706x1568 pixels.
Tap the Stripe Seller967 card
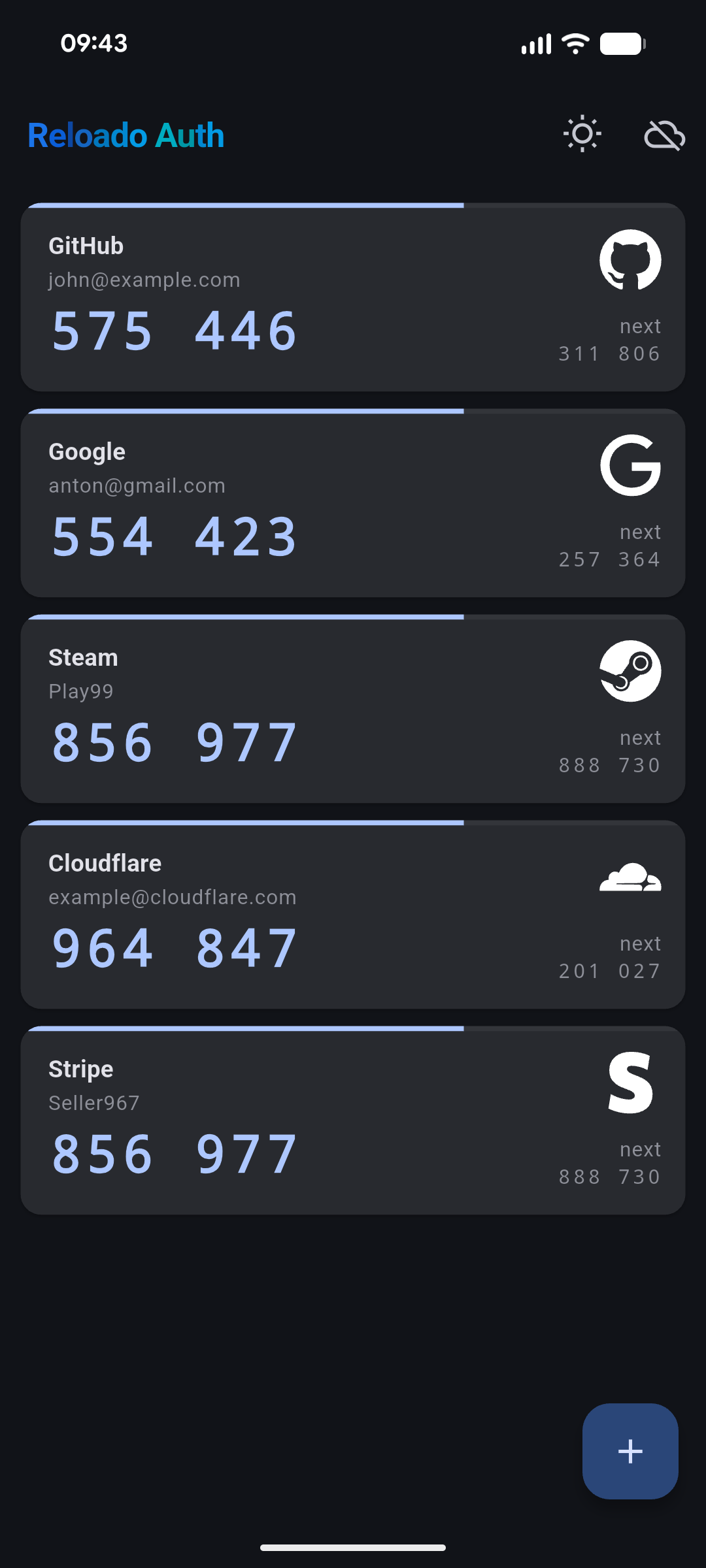pos(353,1120)
